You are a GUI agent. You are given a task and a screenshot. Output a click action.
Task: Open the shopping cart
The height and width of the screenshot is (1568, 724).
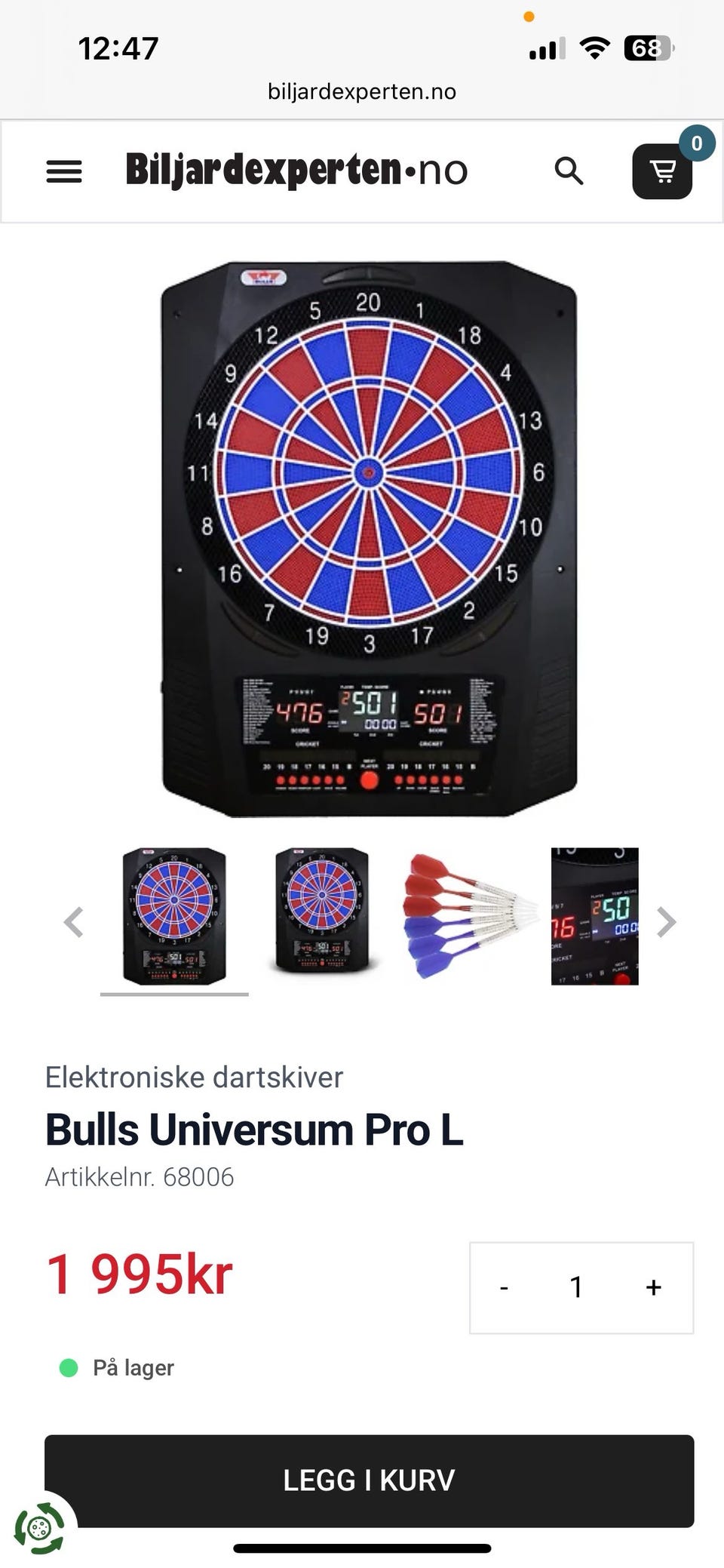tap(662, 171)
